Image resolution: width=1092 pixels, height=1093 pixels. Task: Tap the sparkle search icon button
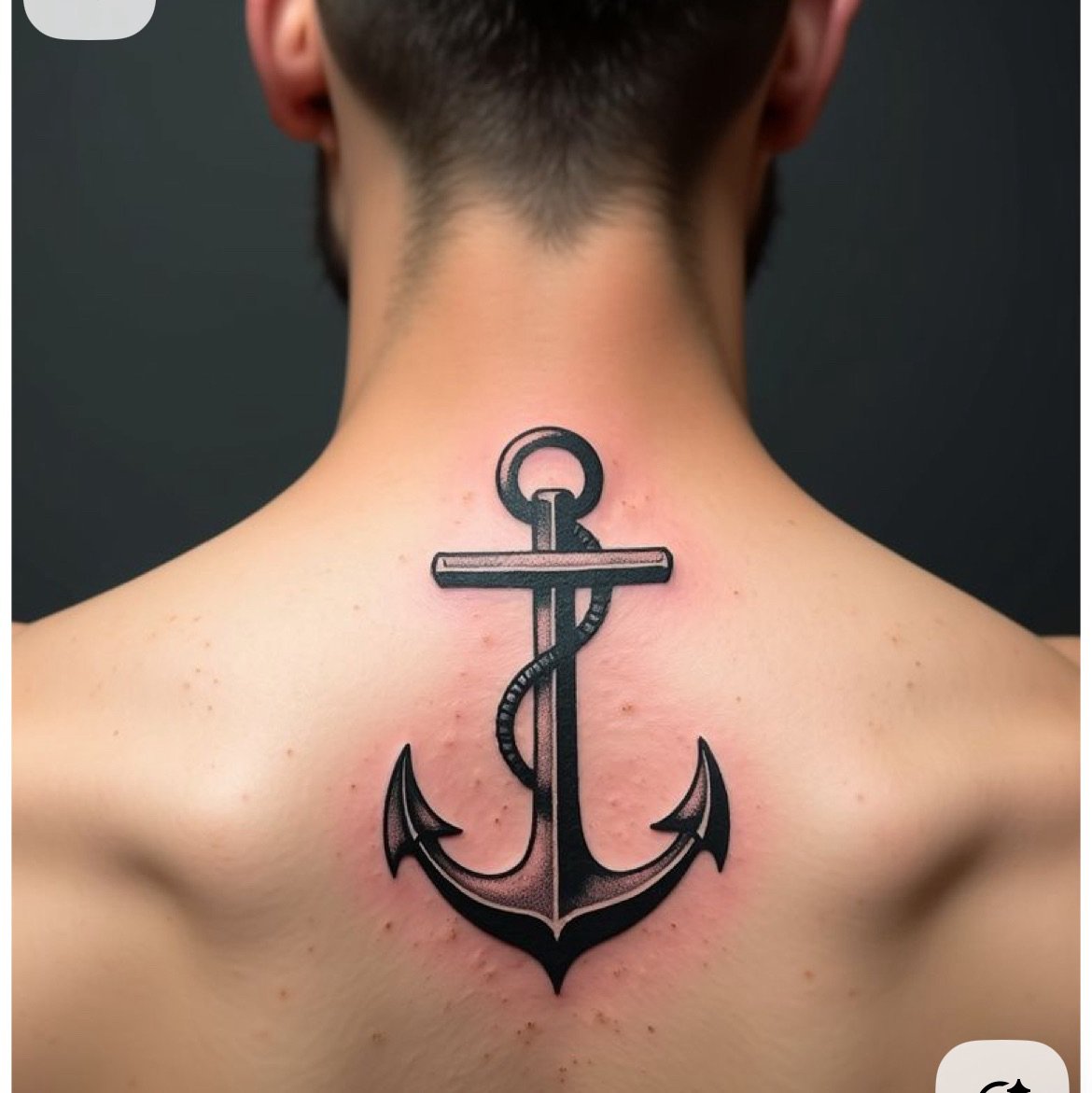1002,1069
